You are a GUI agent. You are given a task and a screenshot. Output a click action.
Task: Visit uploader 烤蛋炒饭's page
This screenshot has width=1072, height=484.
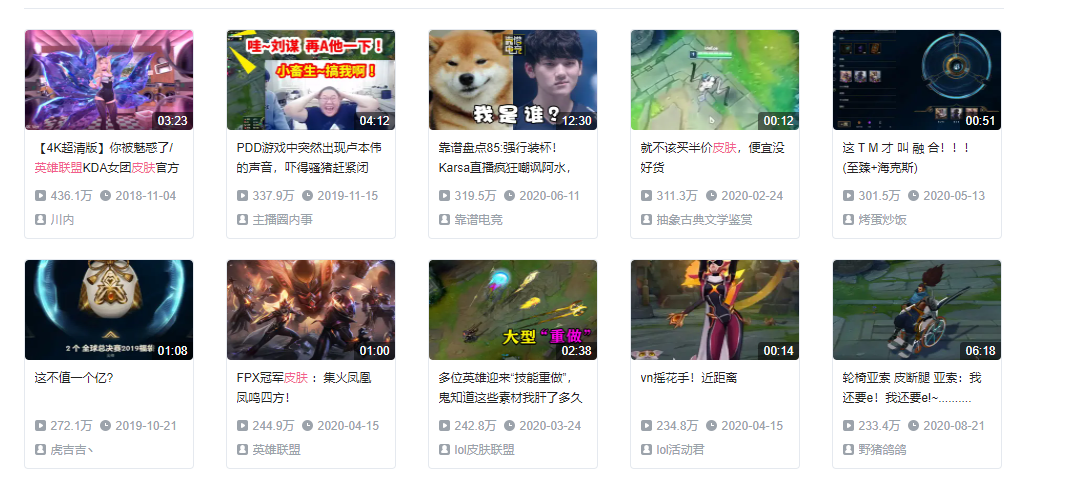click(882, 219)
